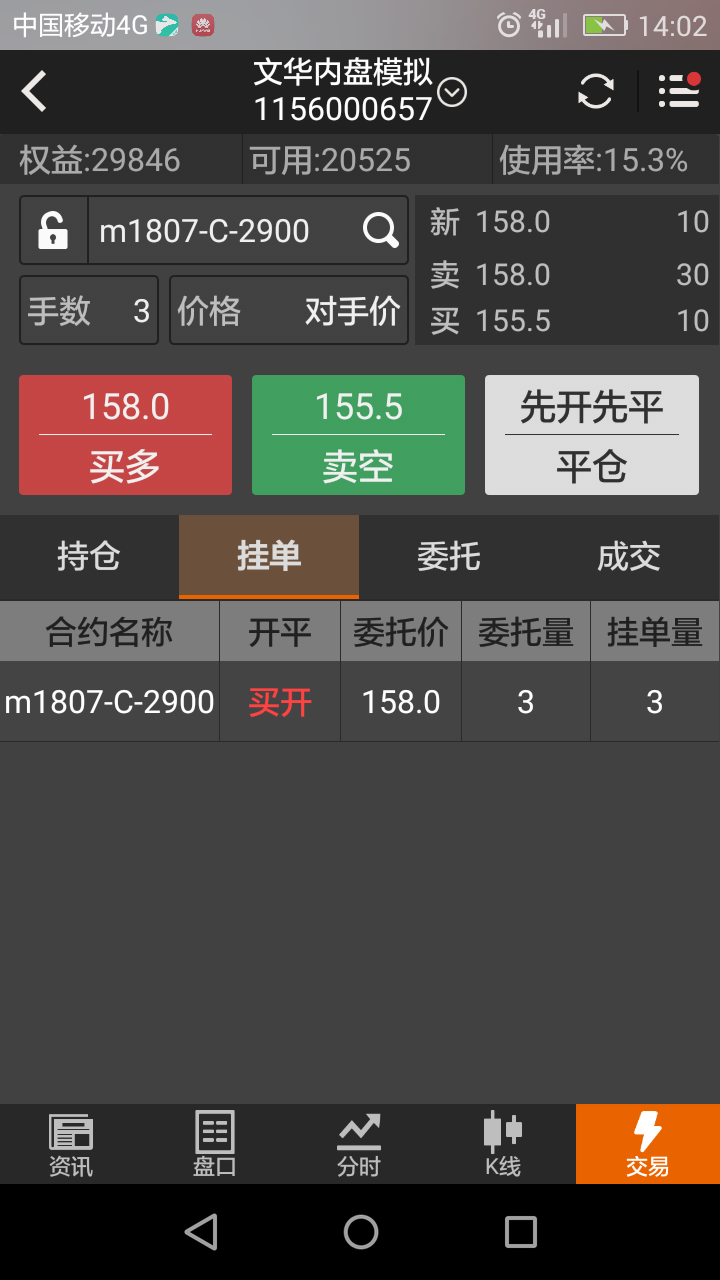The image size is (720, 1280).
Task: Expand the account dropdown next to 文华内盘模拟
Action: 452,92
